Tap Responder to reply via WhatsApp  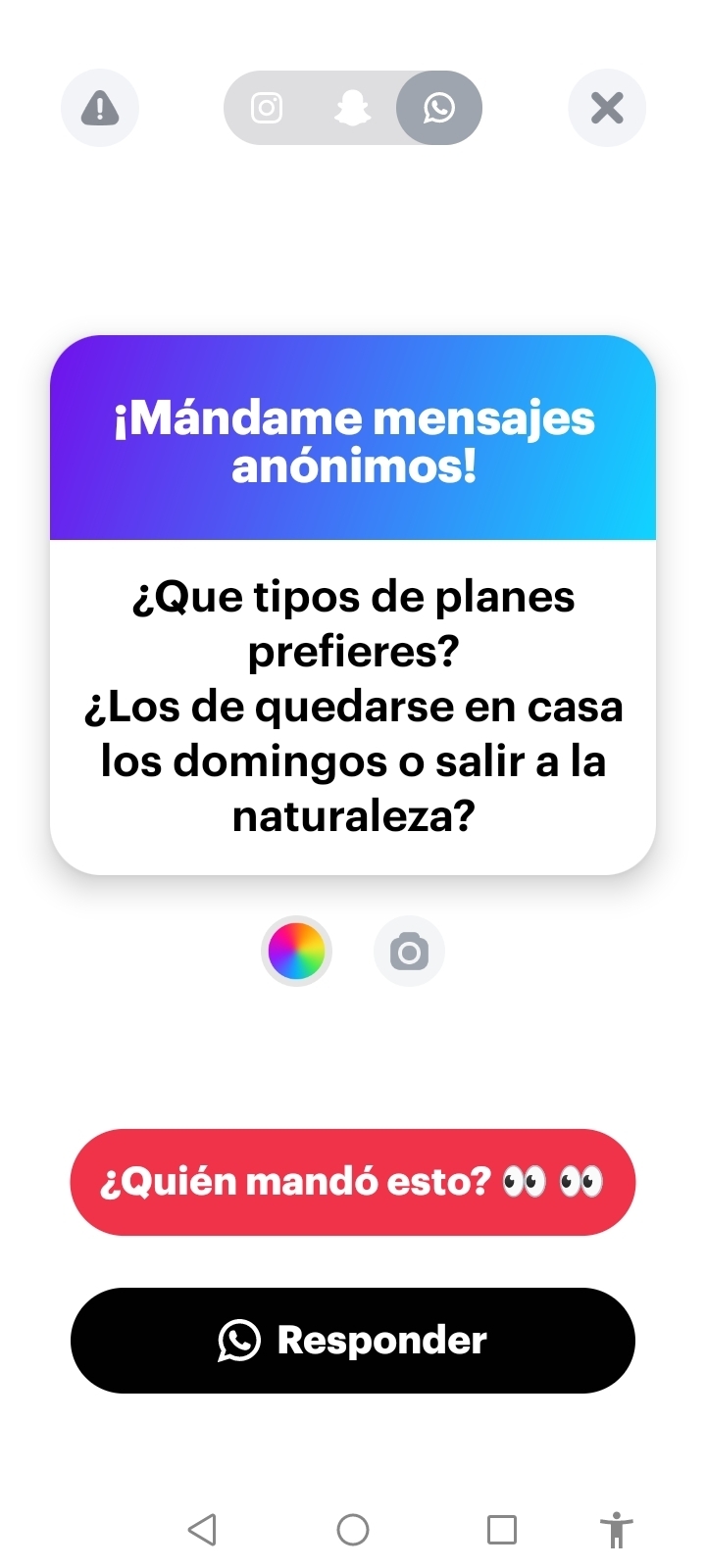tap(353, 1340)
